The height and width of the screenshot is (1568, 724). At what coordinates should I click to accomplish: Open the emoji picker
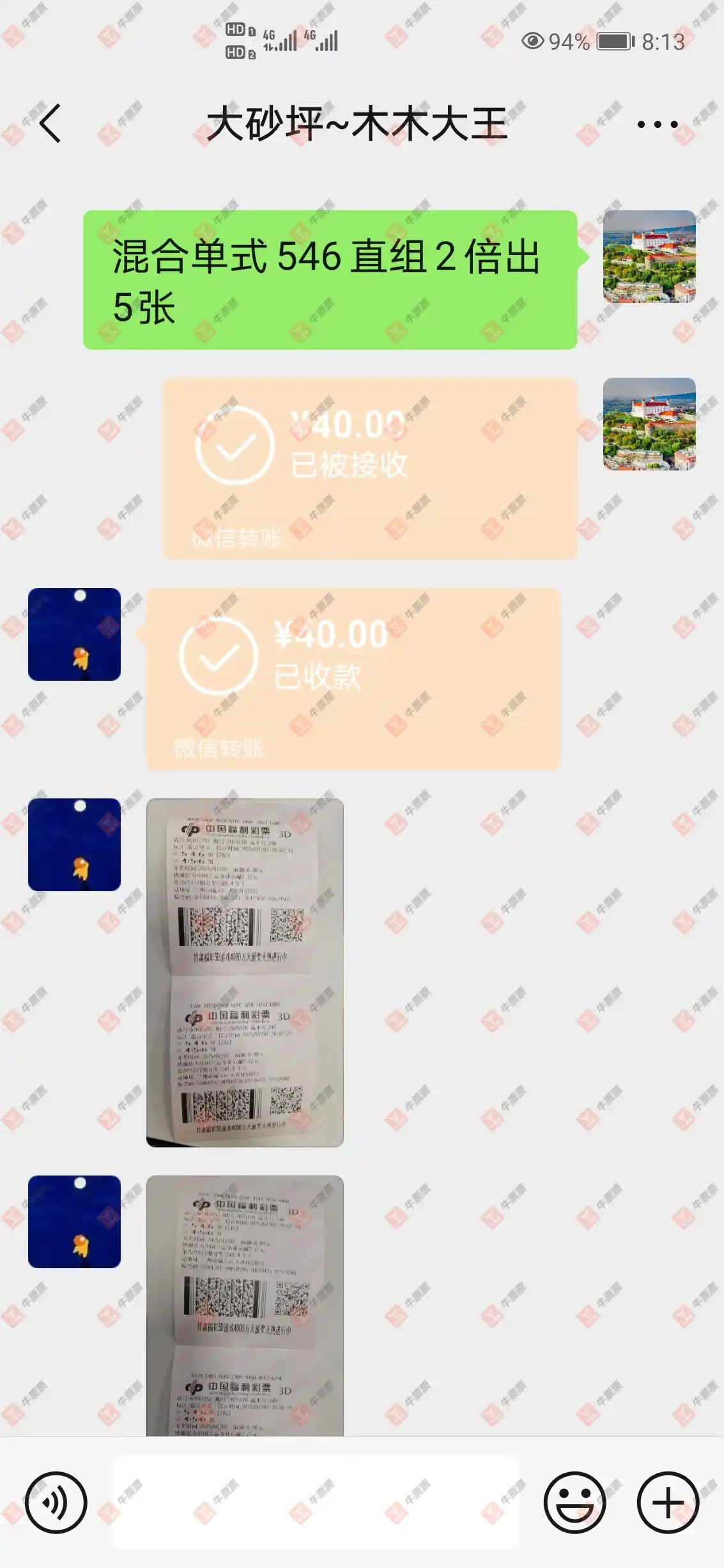pyautogui.click(x=574, y=1502)
